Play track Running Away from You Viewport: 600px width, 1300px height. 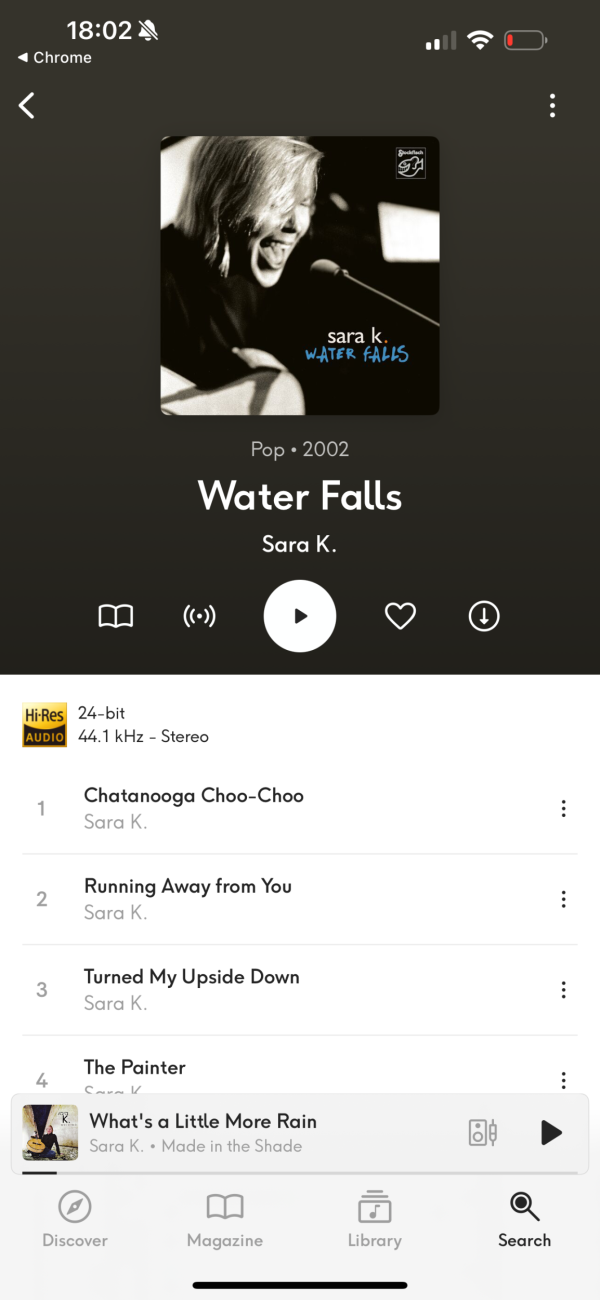click(188, 886)
